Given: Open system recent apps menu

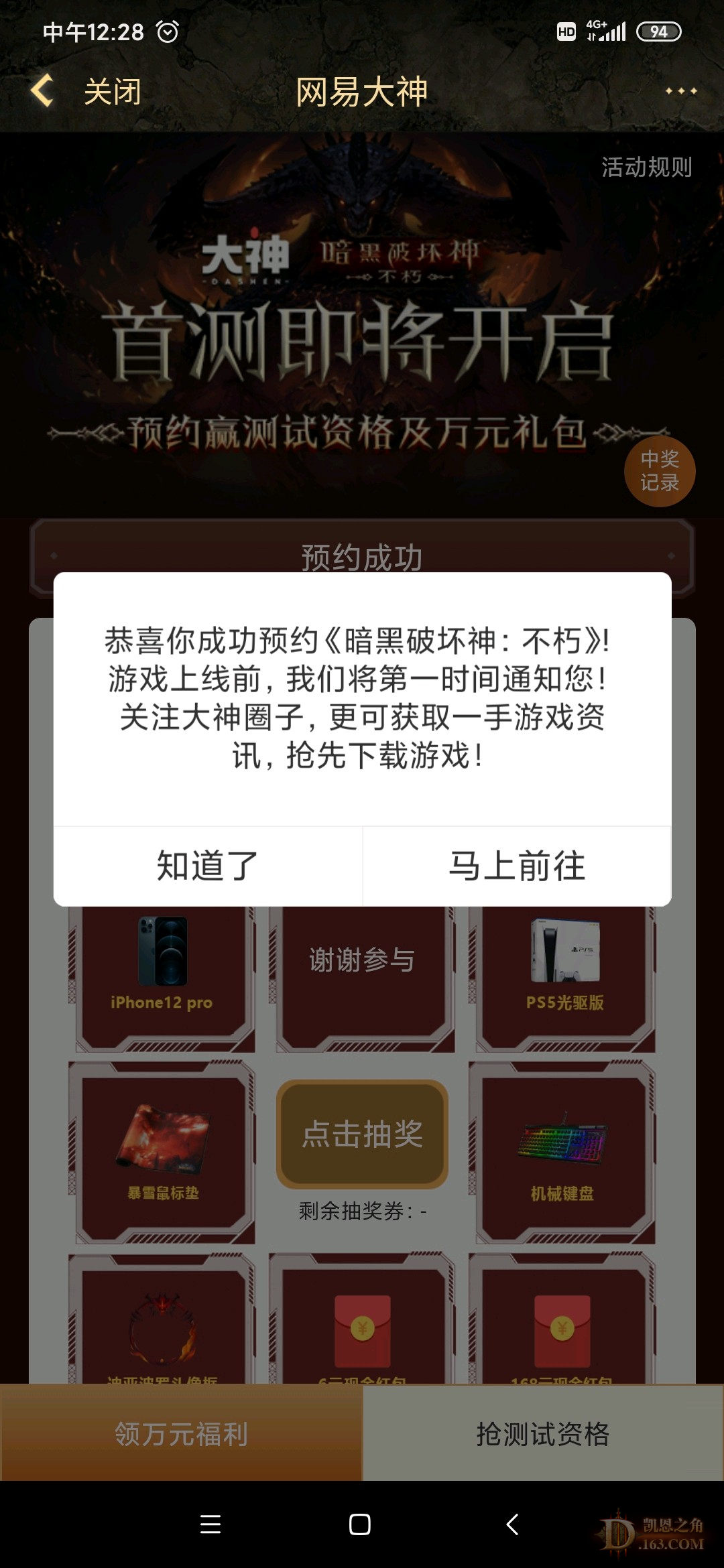Looking at the screenshot, I should pyautogui.click(x=210, y=1524).
